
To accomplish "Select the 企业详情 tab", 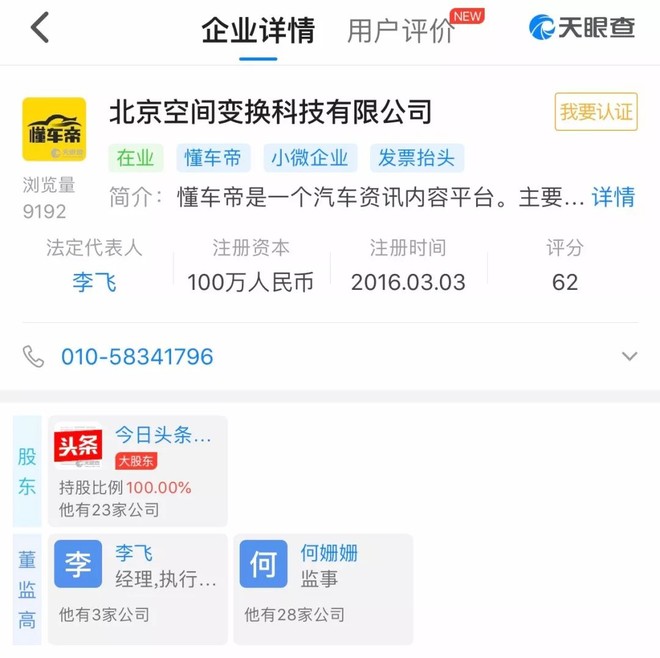I will coord(258,30).
